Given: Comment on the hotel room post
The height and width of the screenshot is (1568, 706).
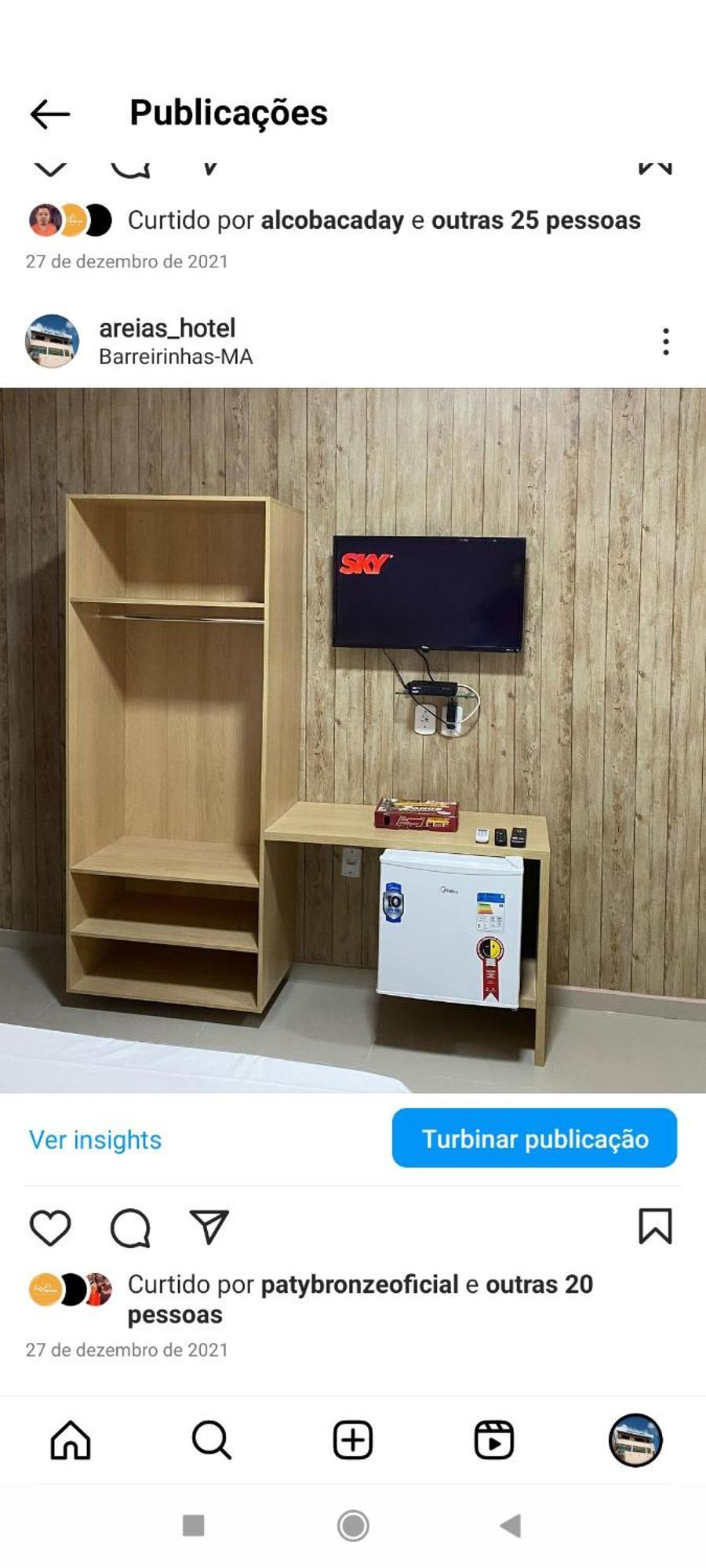Looking at the screenshot, I should [130, 1227].
